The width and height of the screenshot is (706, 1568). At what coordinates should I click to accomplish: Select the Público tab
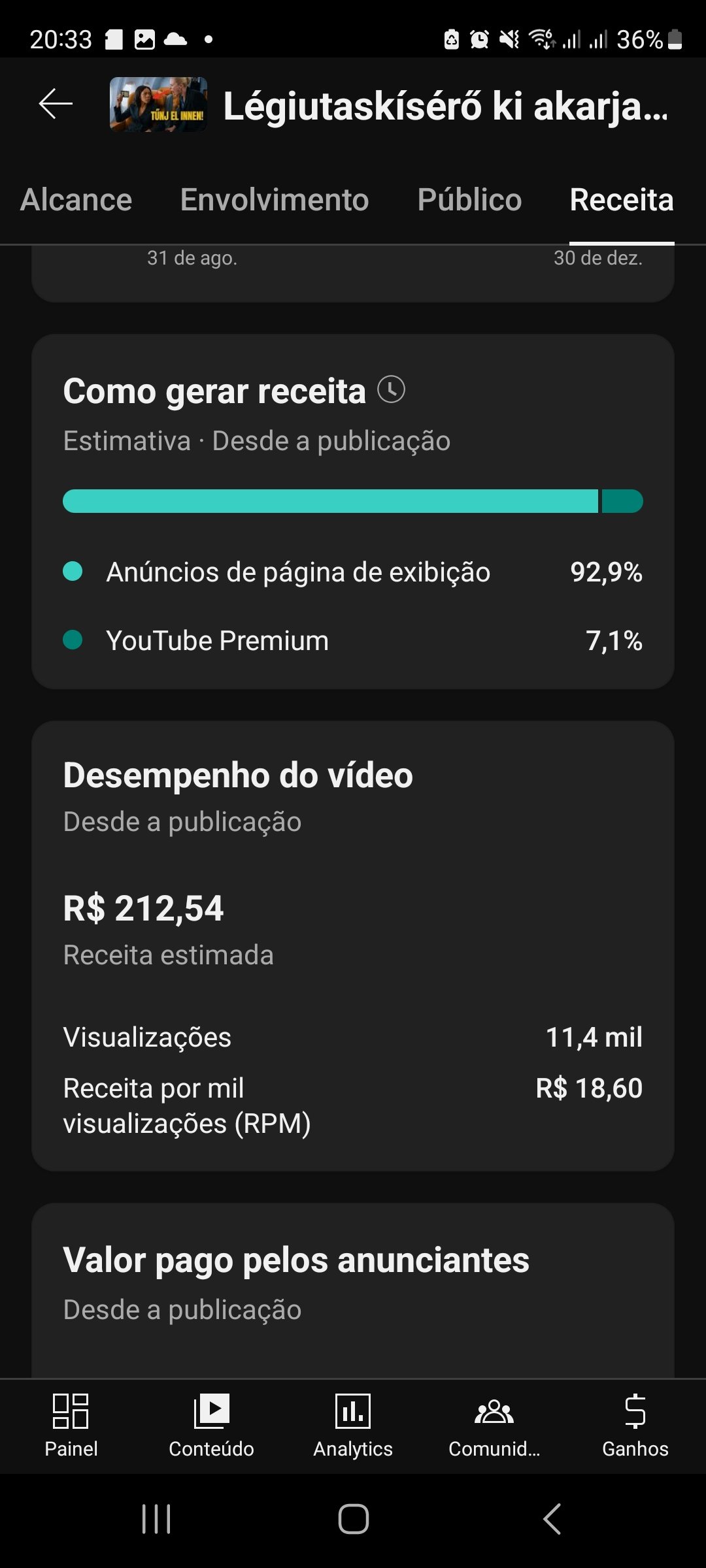pyautogui.click(x=469, y=200)
